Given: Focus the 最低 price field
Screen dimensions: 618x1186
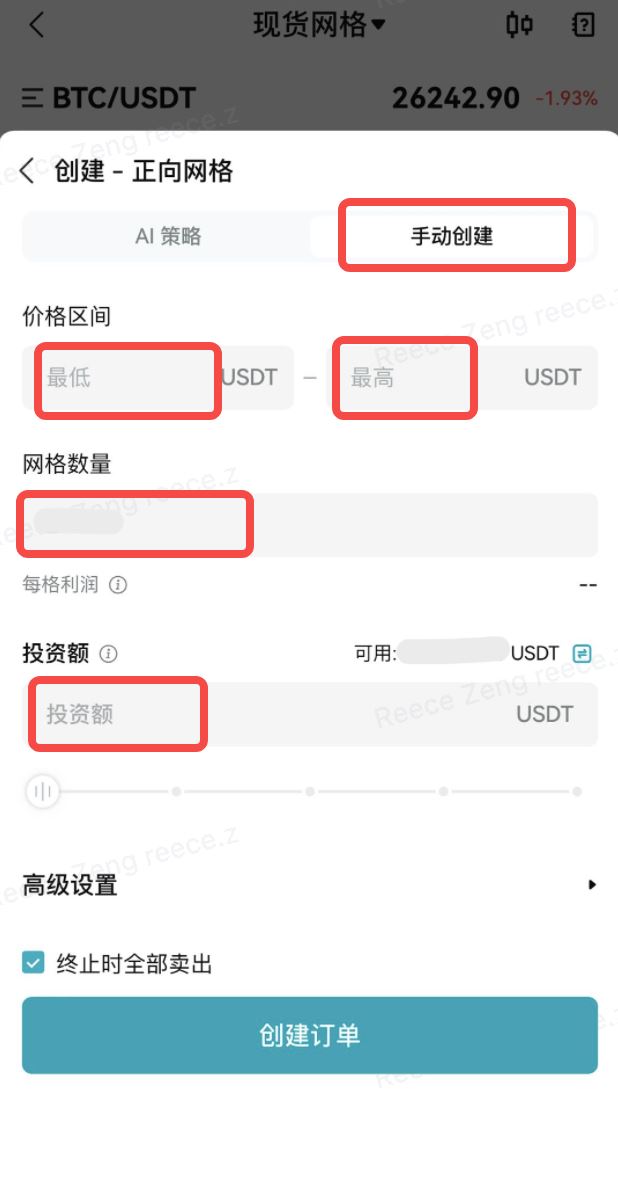Looking at the screenshot, I should pos(128,378).
